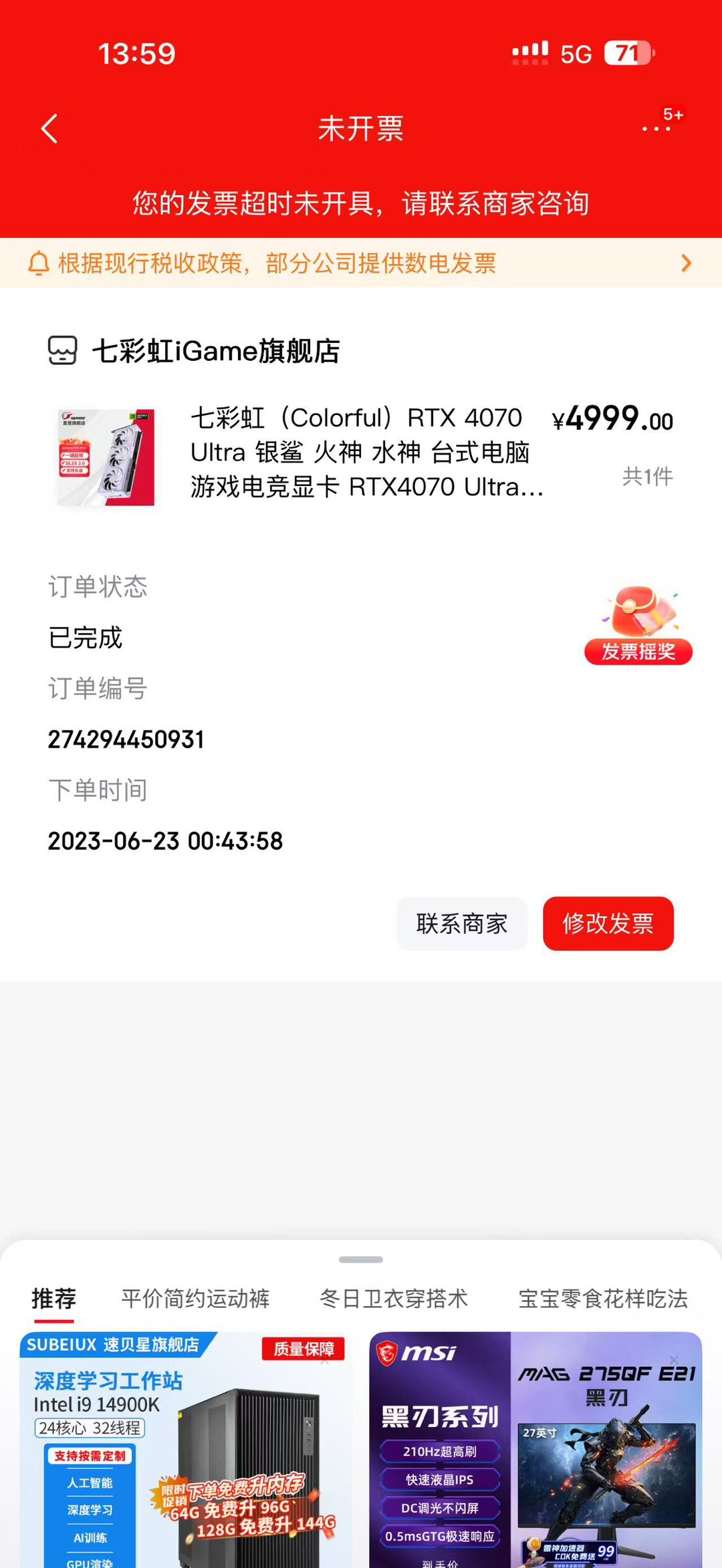Tap 联系商家 to contact the seller

click(x=462, y=924)
